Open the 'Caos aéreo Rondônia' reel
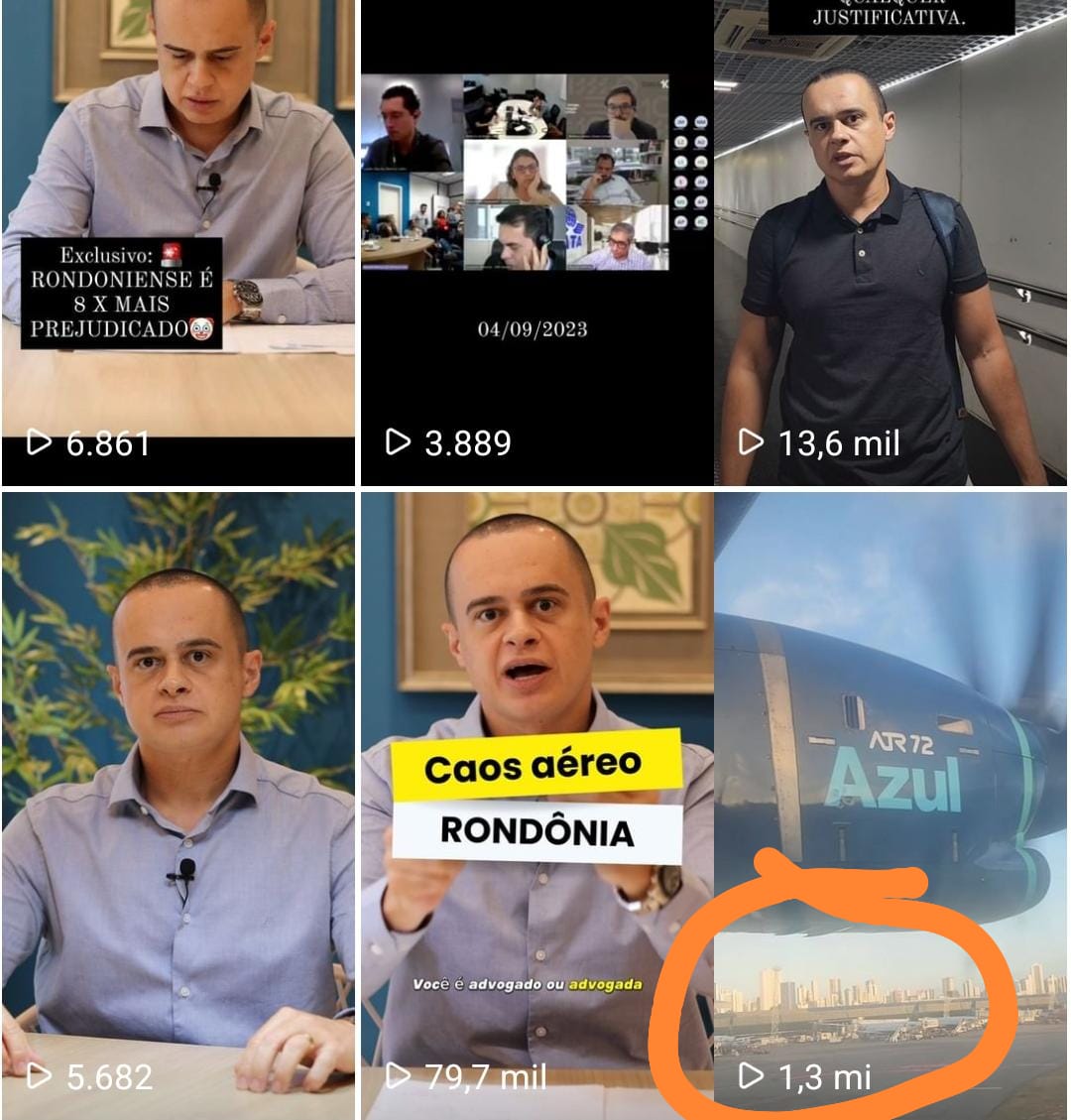The image size is (1071, 1120). [535, 804]
